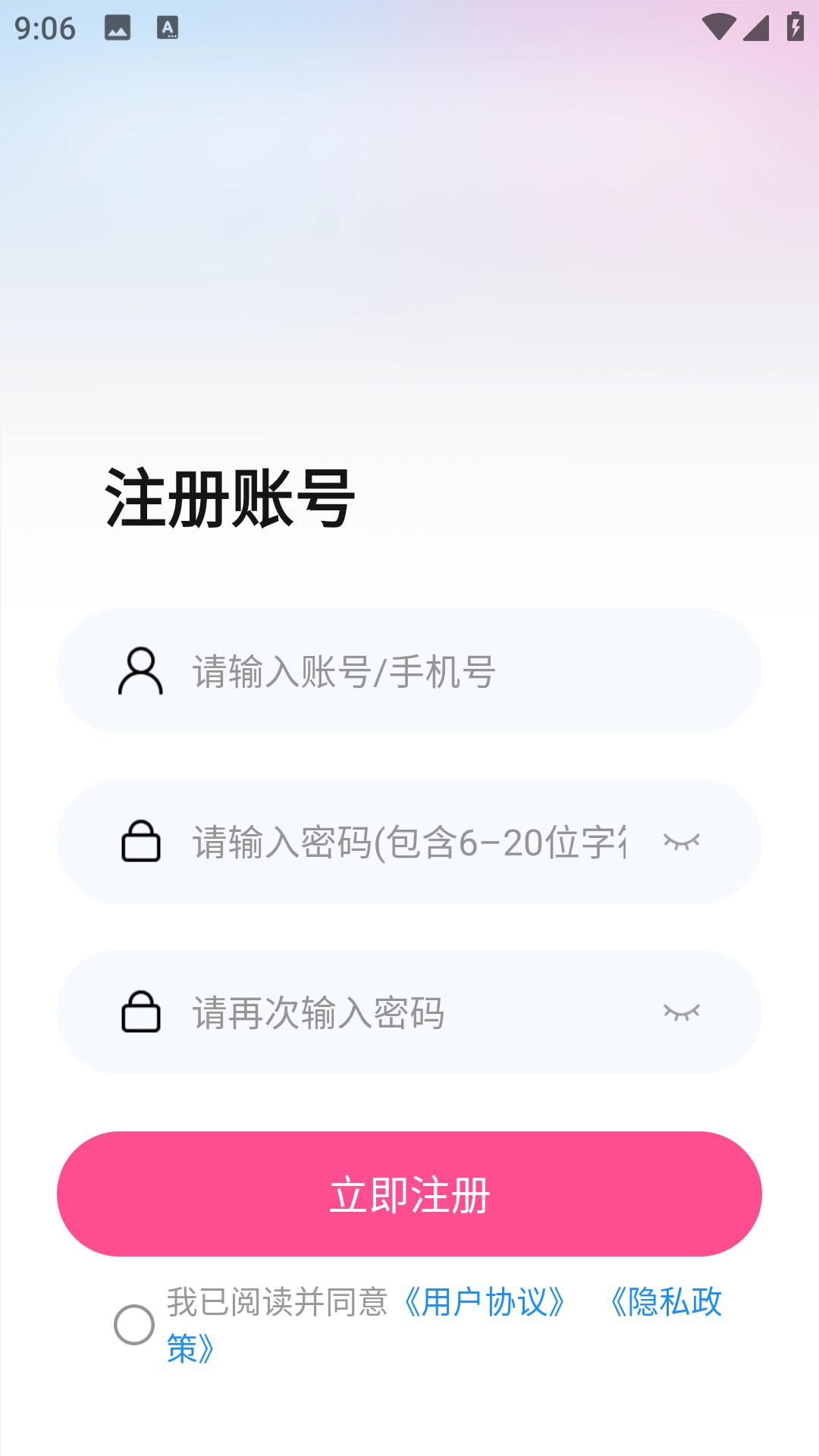The width and height of the screenshot is (819, 1456).
Task: Click the confirm password input field
Action: (409, 1012)
